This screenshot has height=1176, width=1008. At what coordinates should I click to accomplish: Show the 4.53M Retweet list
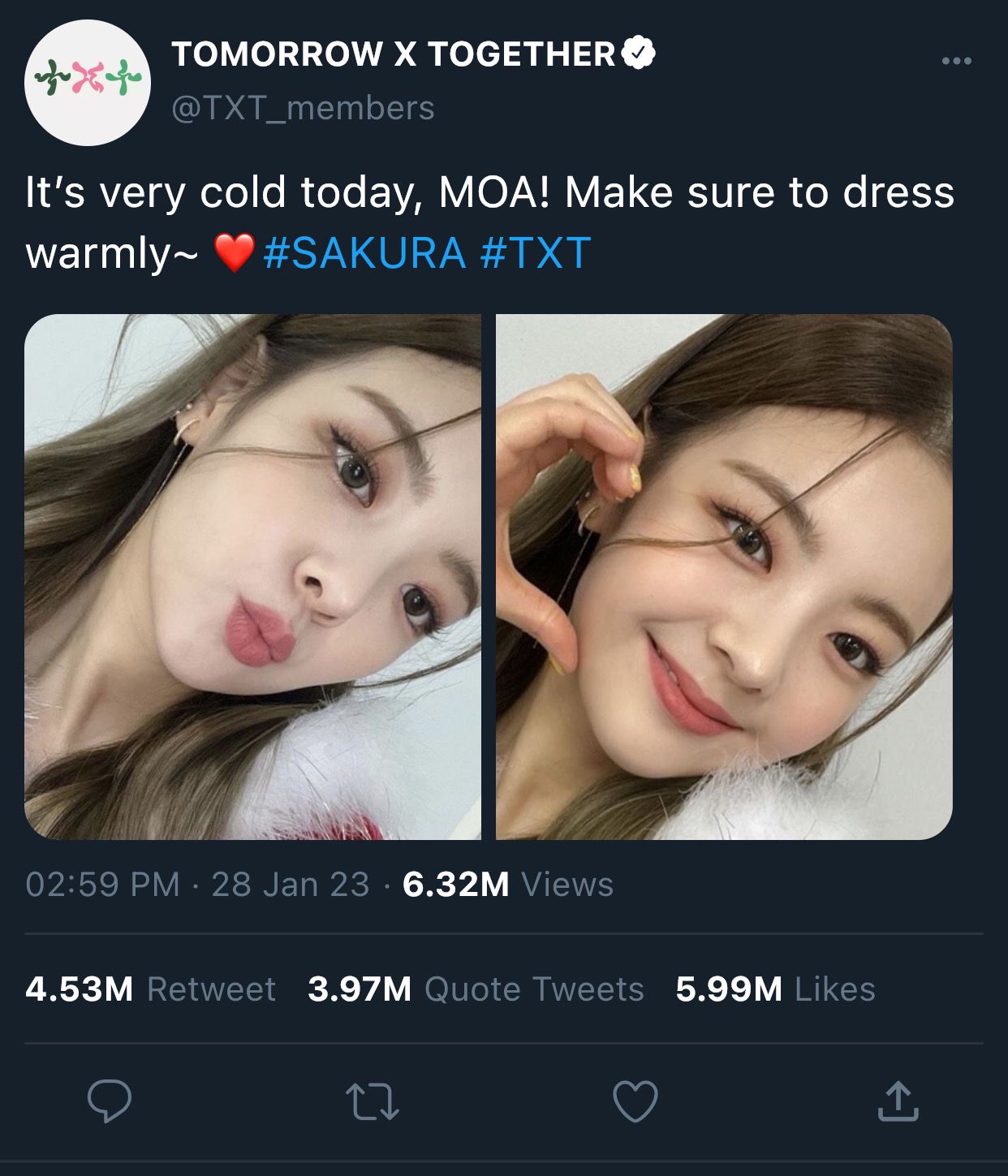(x=150, y=989)
